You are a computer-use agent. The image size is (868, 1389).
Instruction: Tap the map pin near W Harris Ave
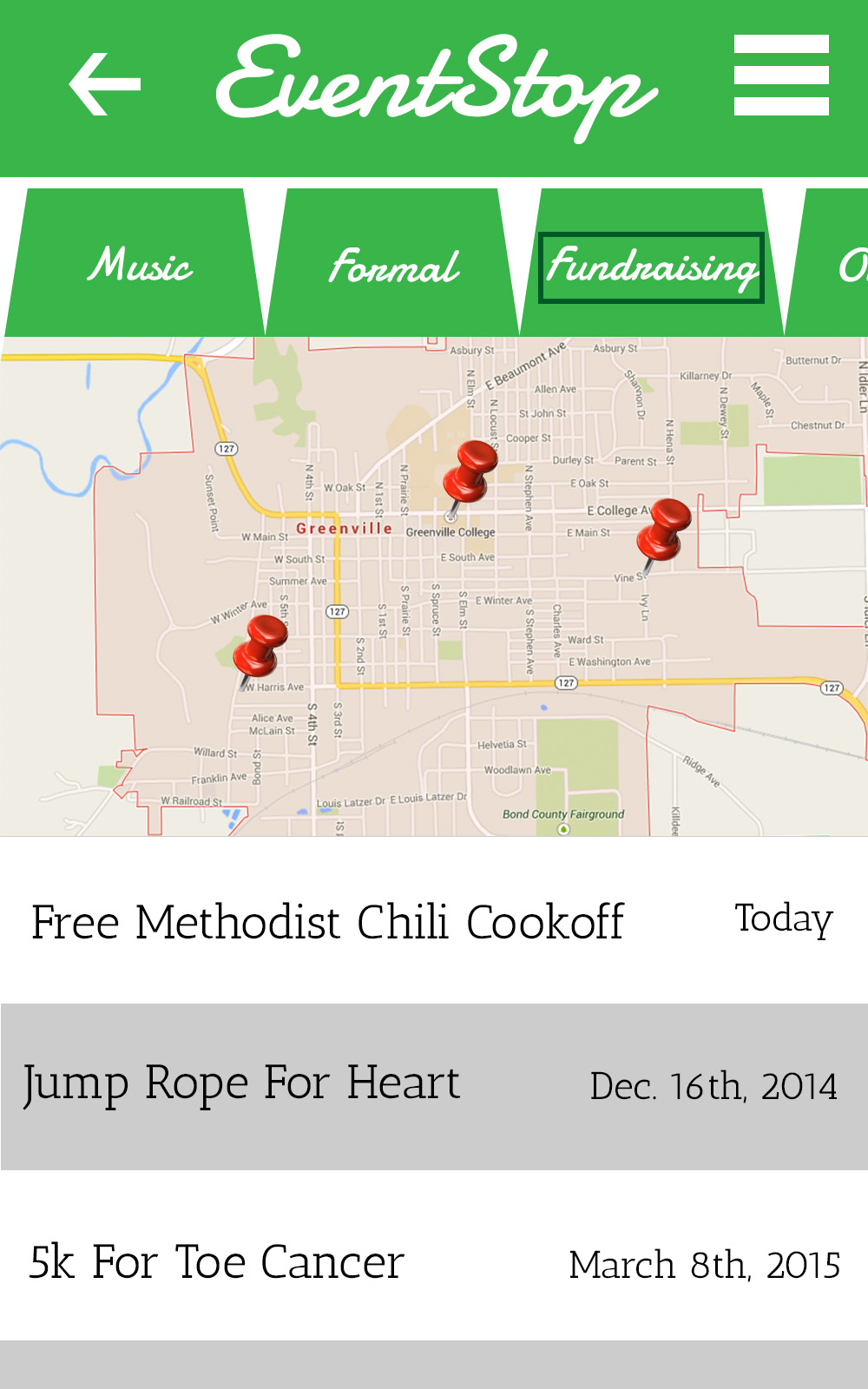click(x=260, y=646)
